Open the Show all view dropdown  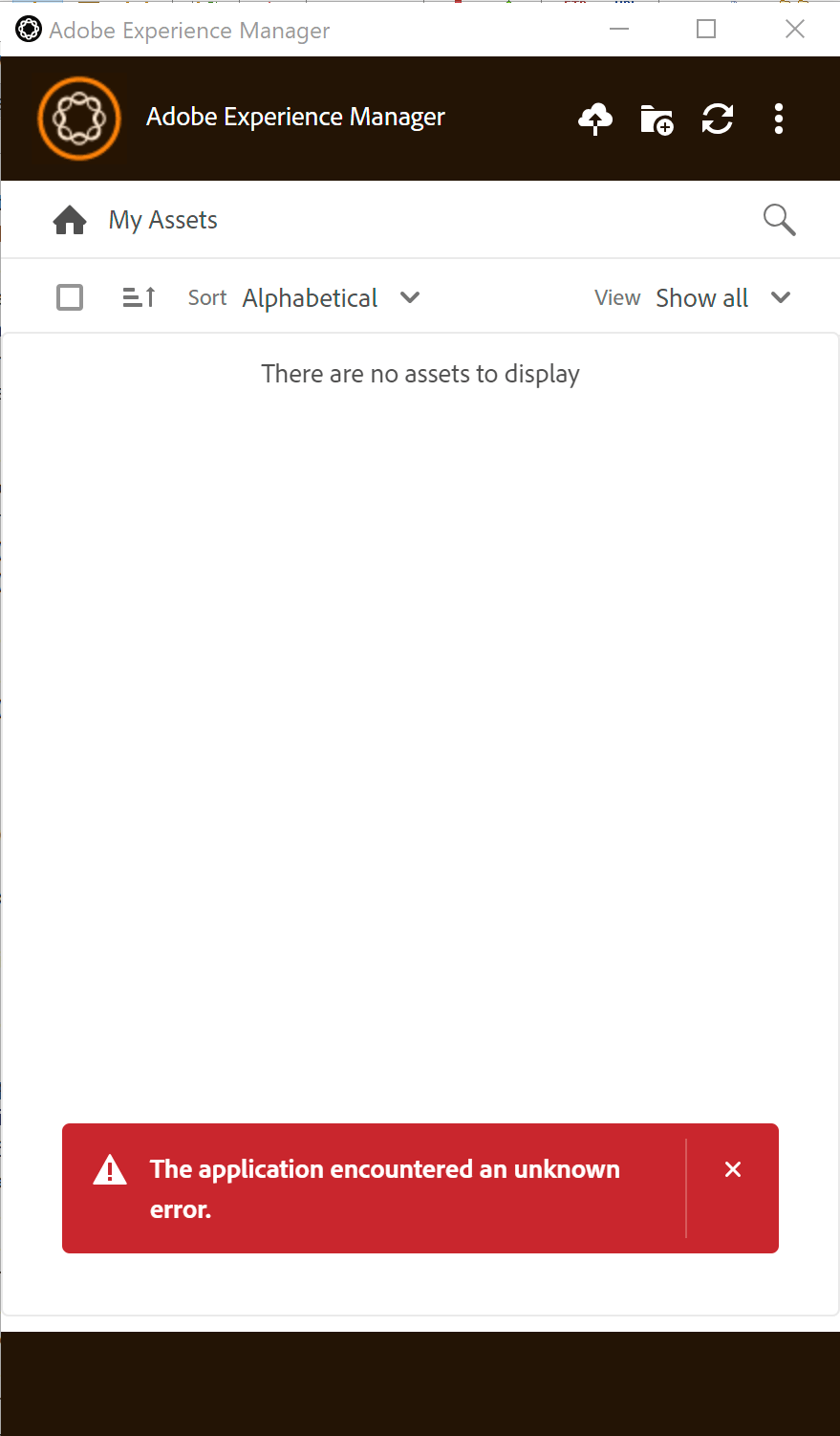click(x=723, y=297)
